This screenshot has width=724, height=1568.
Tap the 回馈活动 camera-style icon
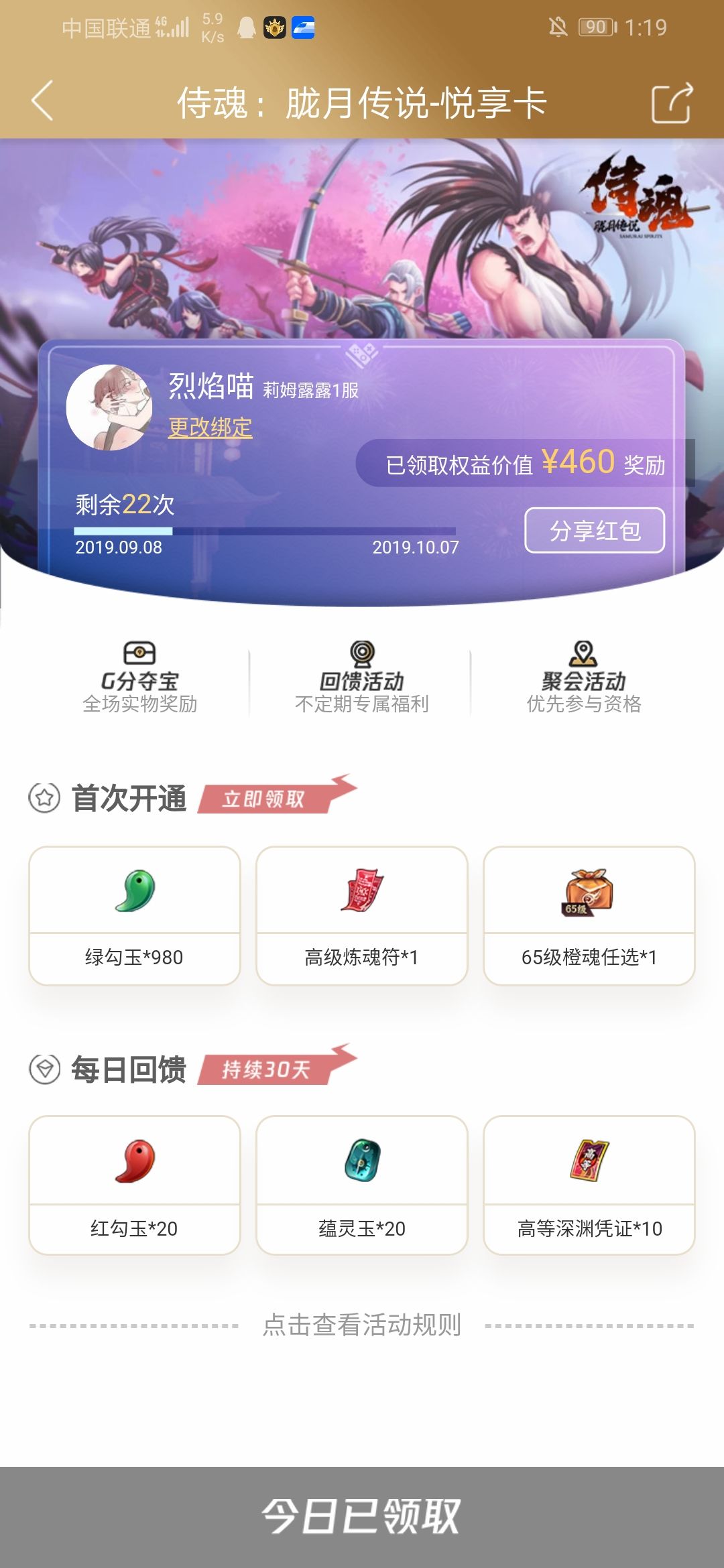click(362, 653)
